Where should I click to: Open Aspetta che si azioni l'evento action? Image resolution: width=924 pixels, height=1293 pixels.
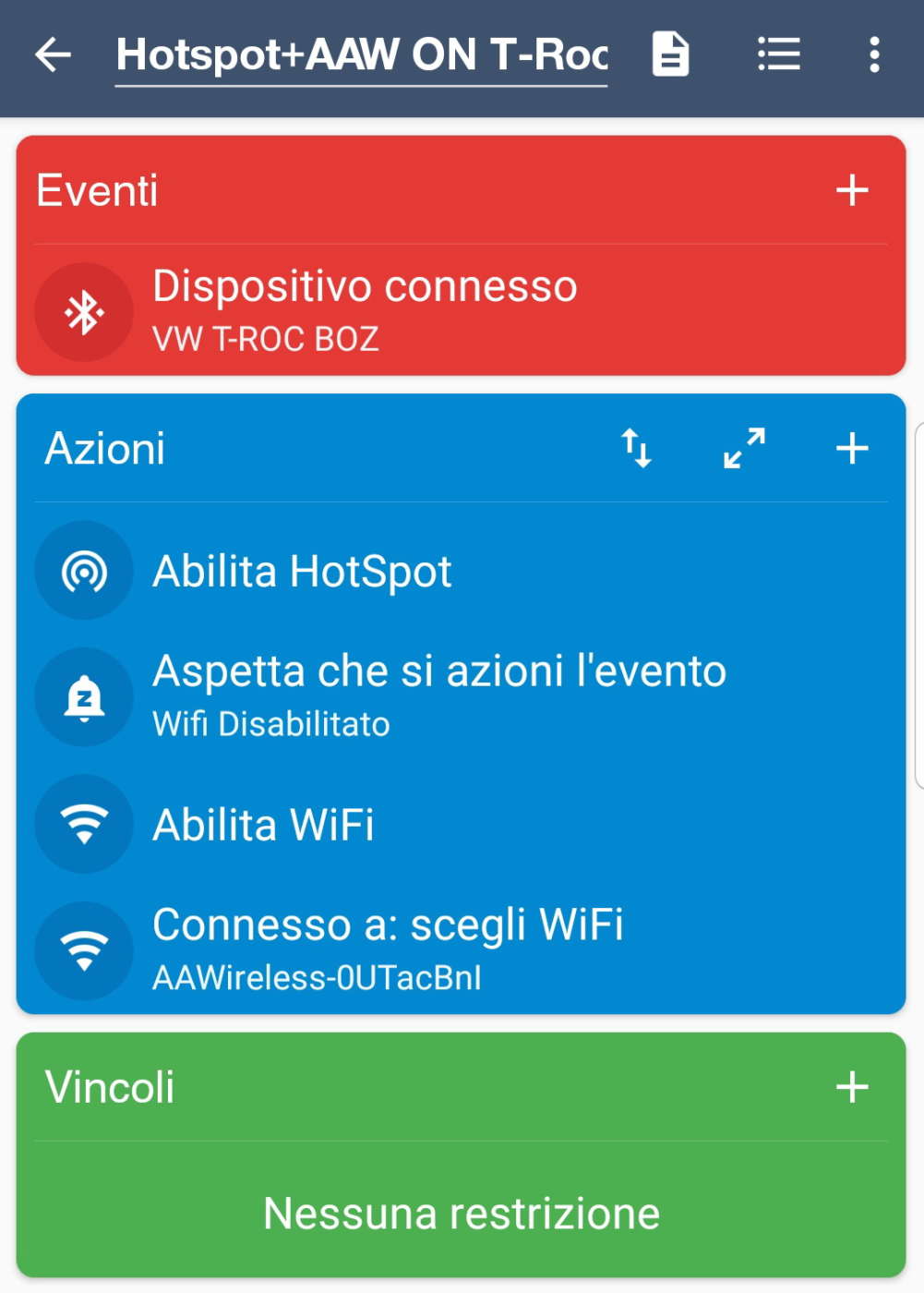click(438, 695)
